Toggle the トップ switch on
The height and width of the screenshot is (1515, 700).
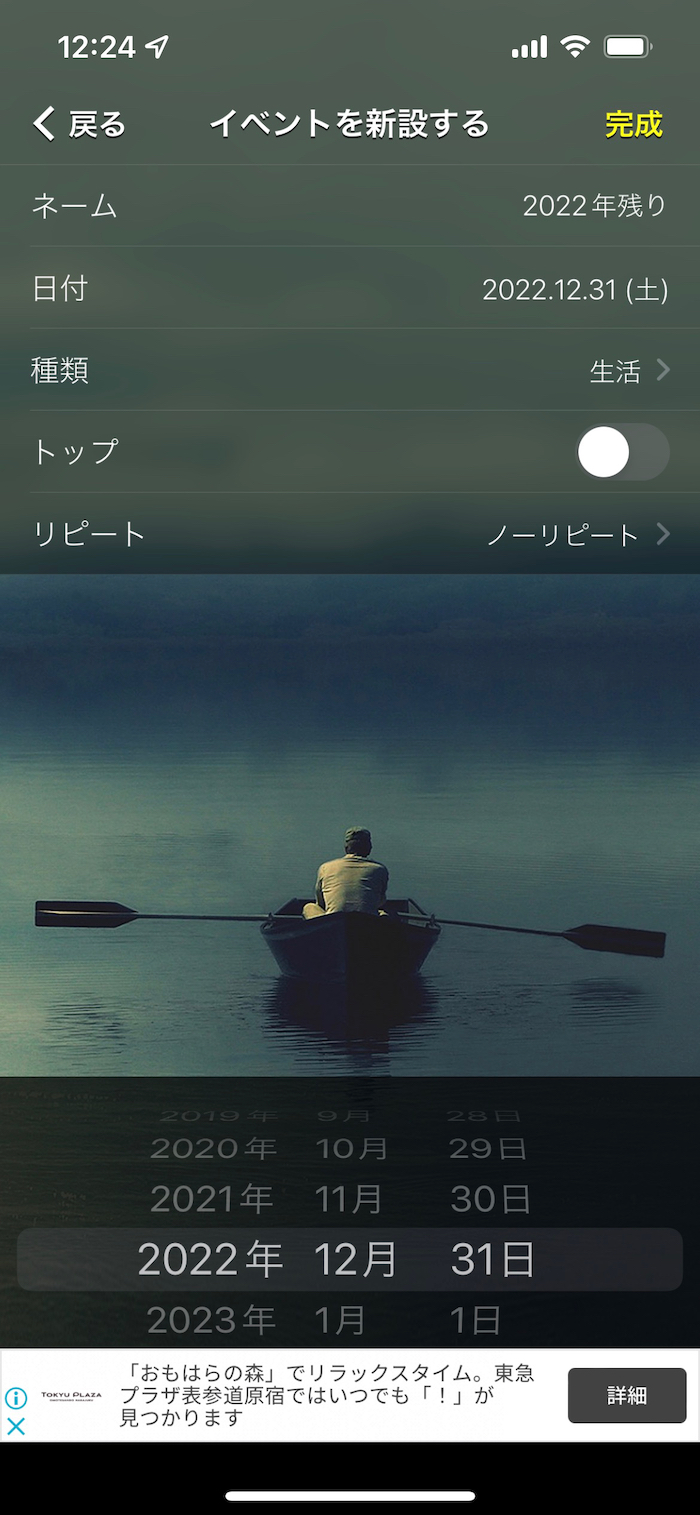coord(622,452)
